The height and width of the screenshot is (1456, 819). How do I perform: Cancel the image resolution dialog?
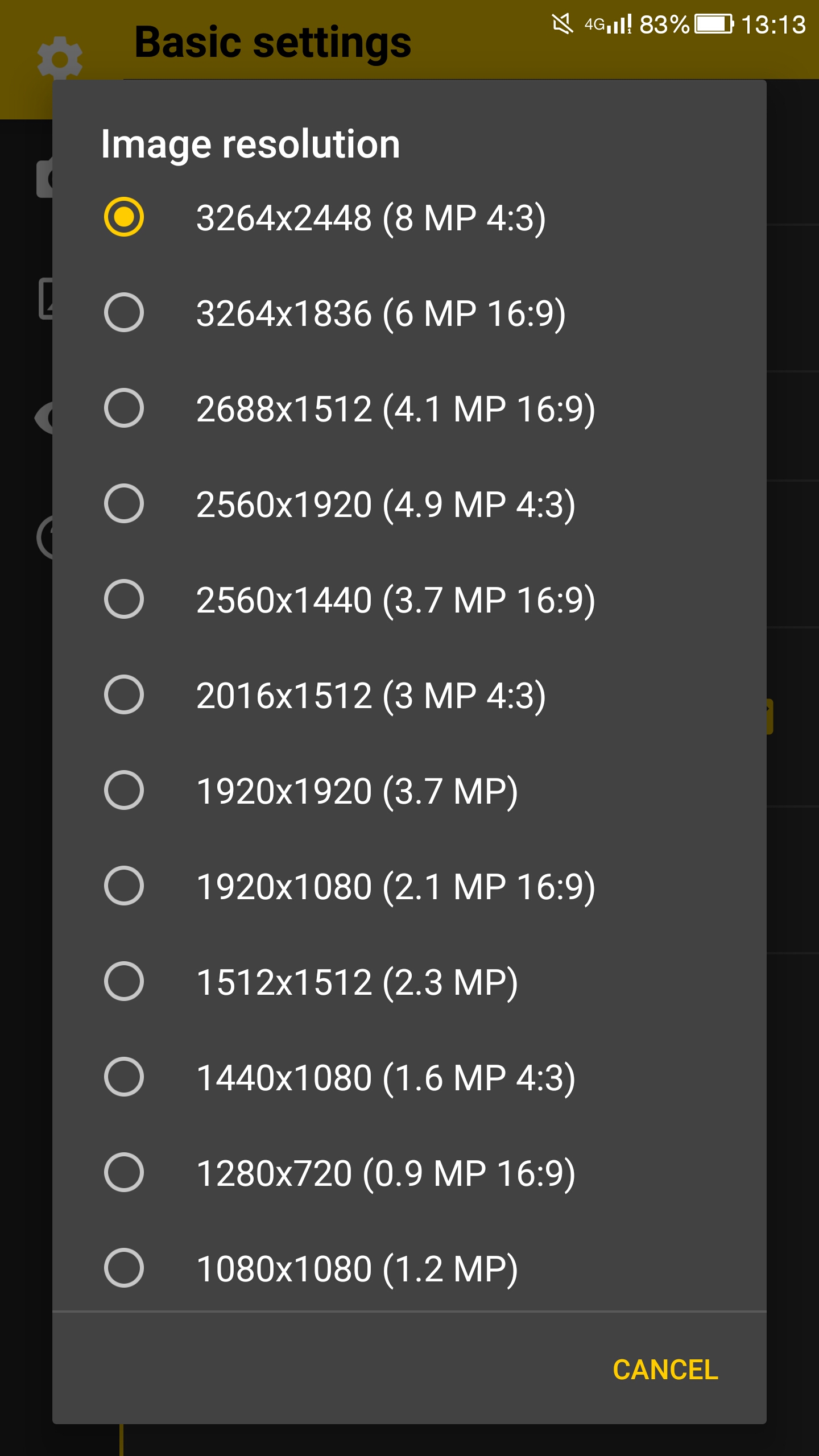coord(665,1370)
